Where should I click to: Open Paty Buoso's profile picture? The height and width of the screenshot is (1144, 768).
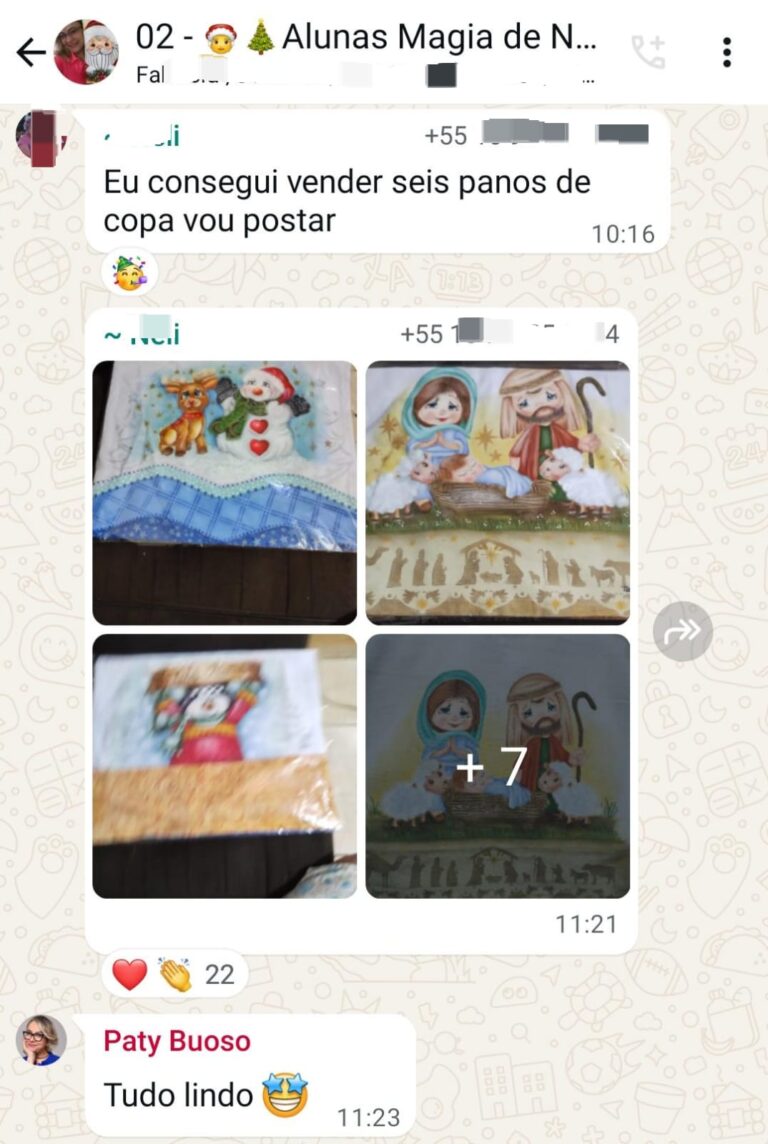pos(42,1040)
